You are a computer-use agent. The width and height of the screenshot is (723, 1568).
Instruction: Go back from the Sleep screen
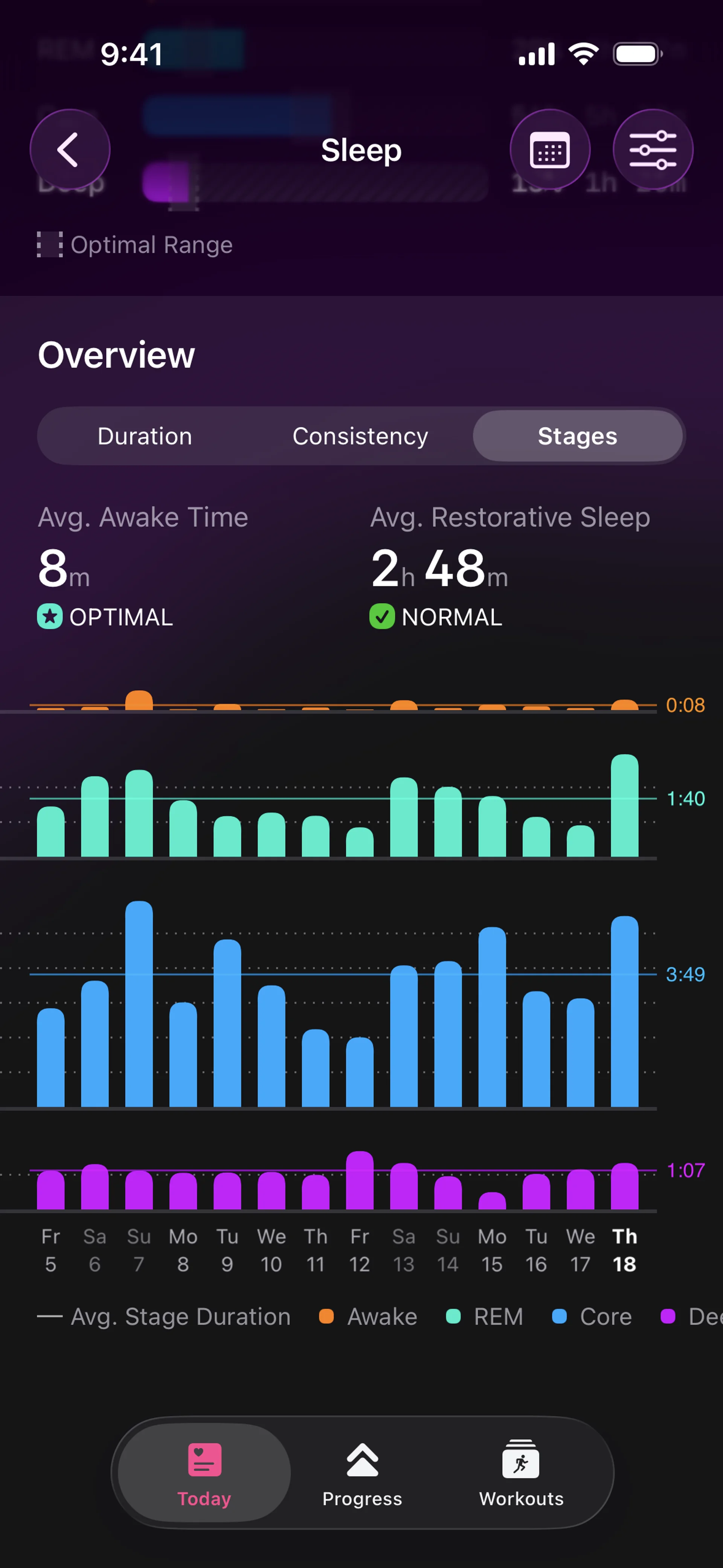[x=69, y=149]
